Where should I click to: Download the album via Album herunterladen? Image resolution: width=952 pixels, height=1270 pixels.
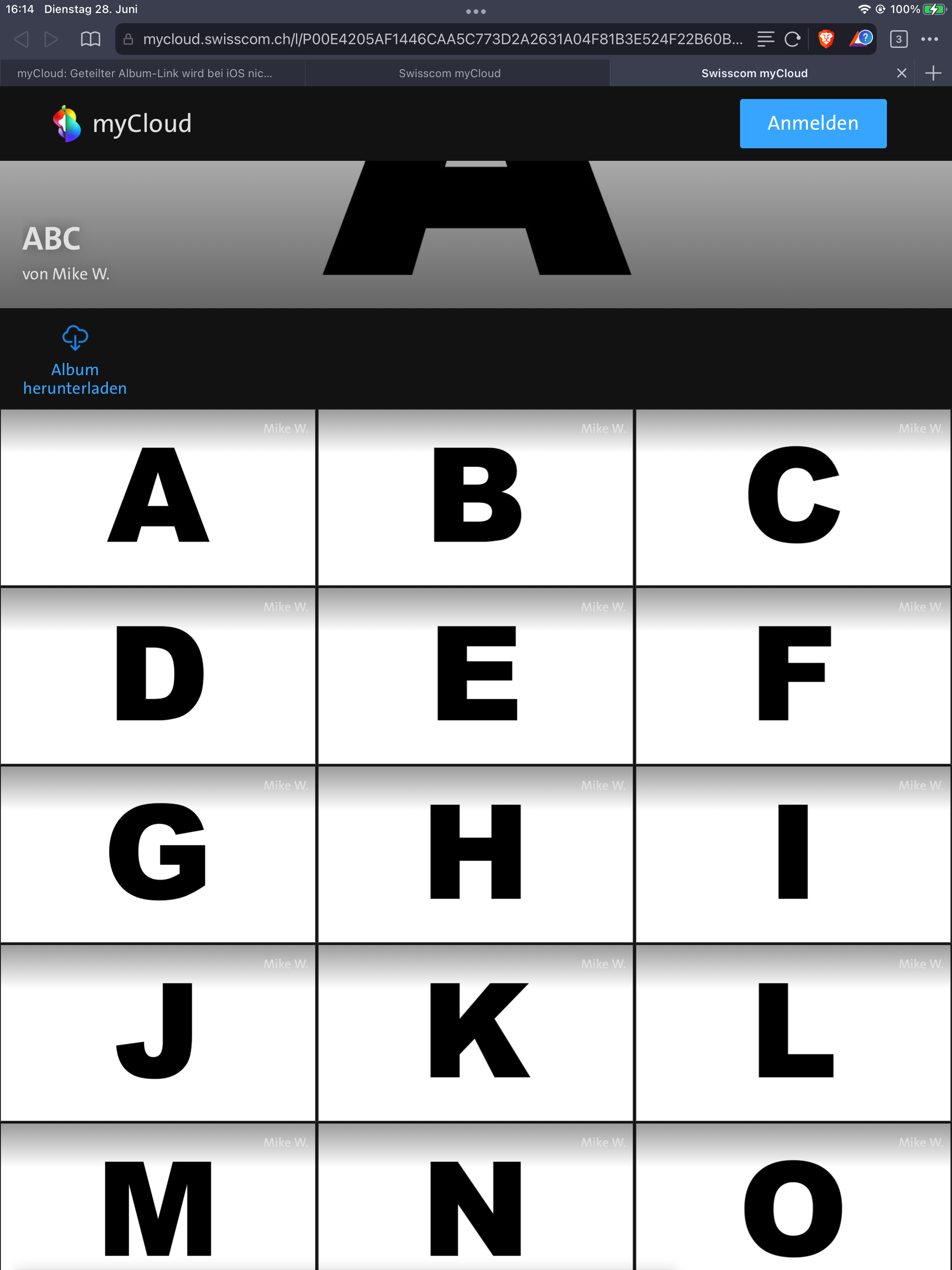point(75,361)
